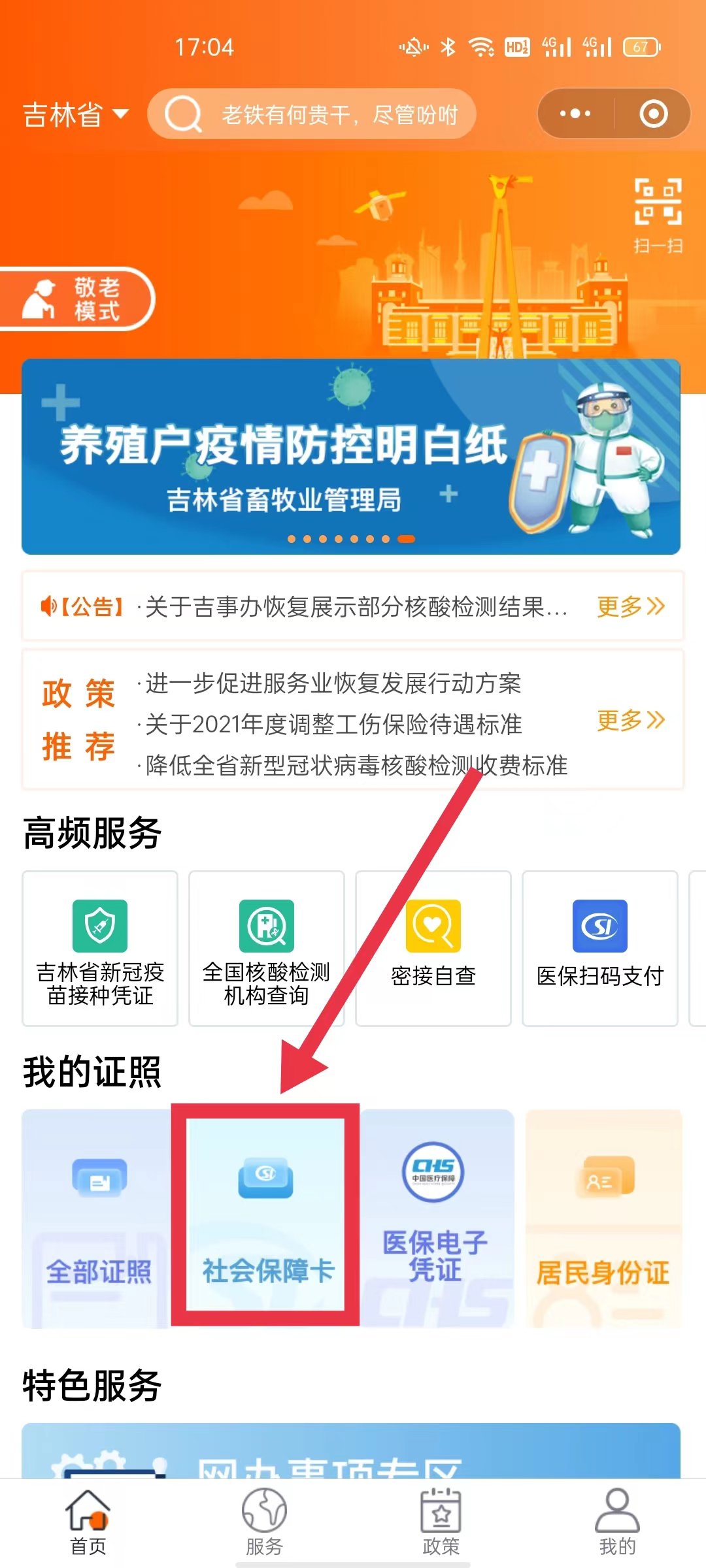Open the 吉林省 region dropdown
The width and height of the screenshot is (706, 1568).
coord(76,115)
